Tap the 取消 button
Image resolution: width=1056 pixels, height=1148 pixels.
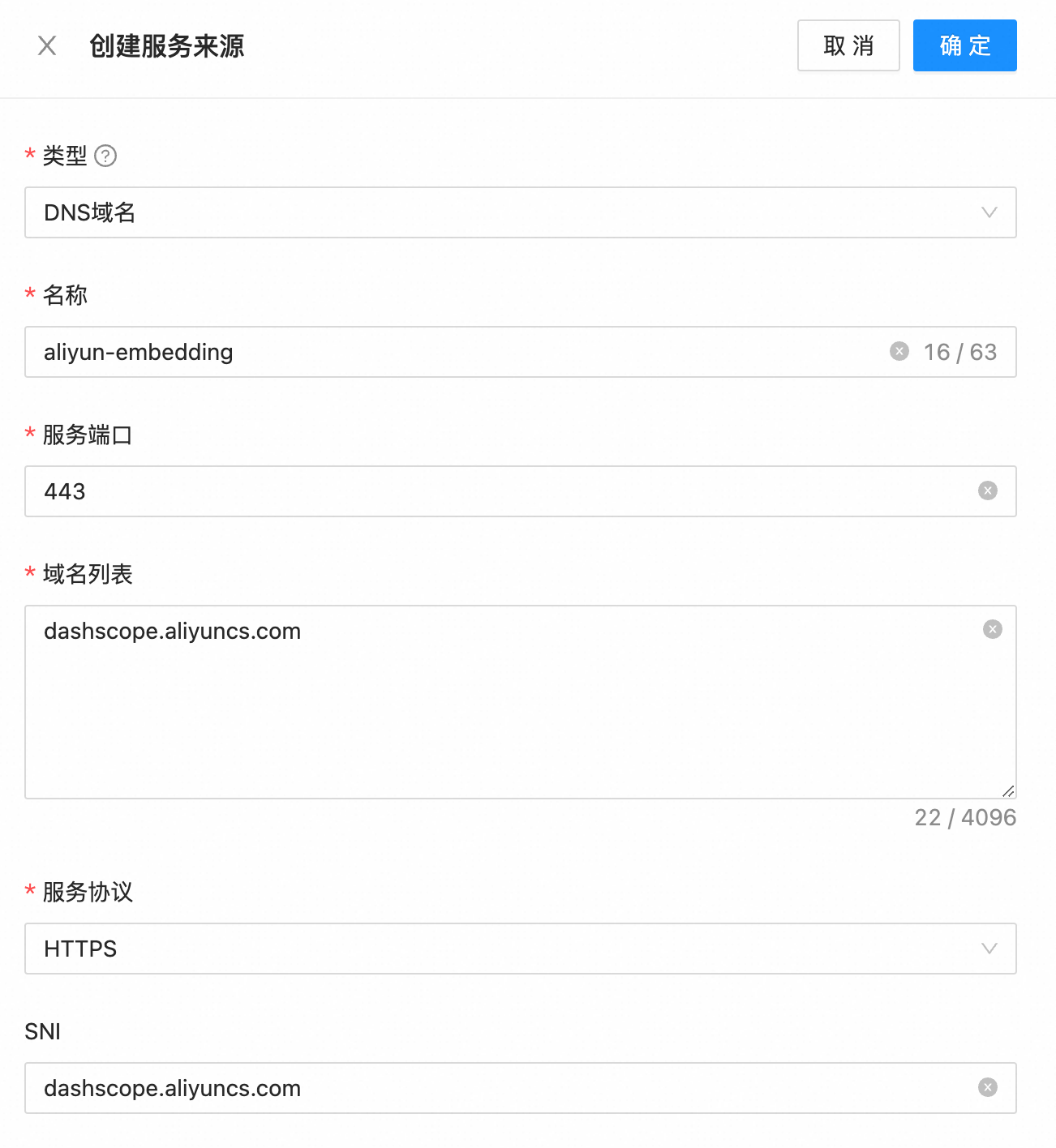pos(848,45)
